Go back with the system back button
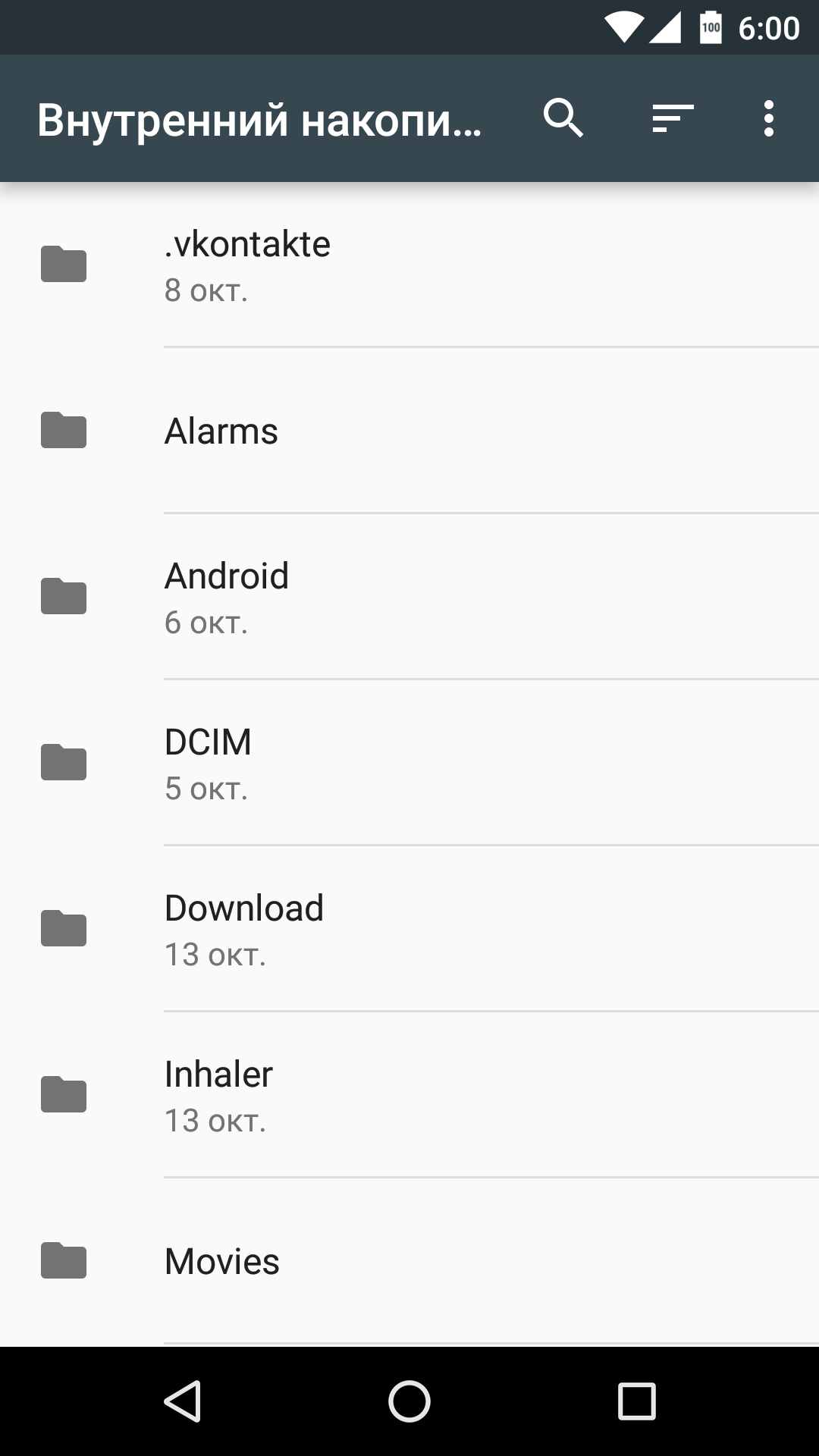 pos(183,1401)
